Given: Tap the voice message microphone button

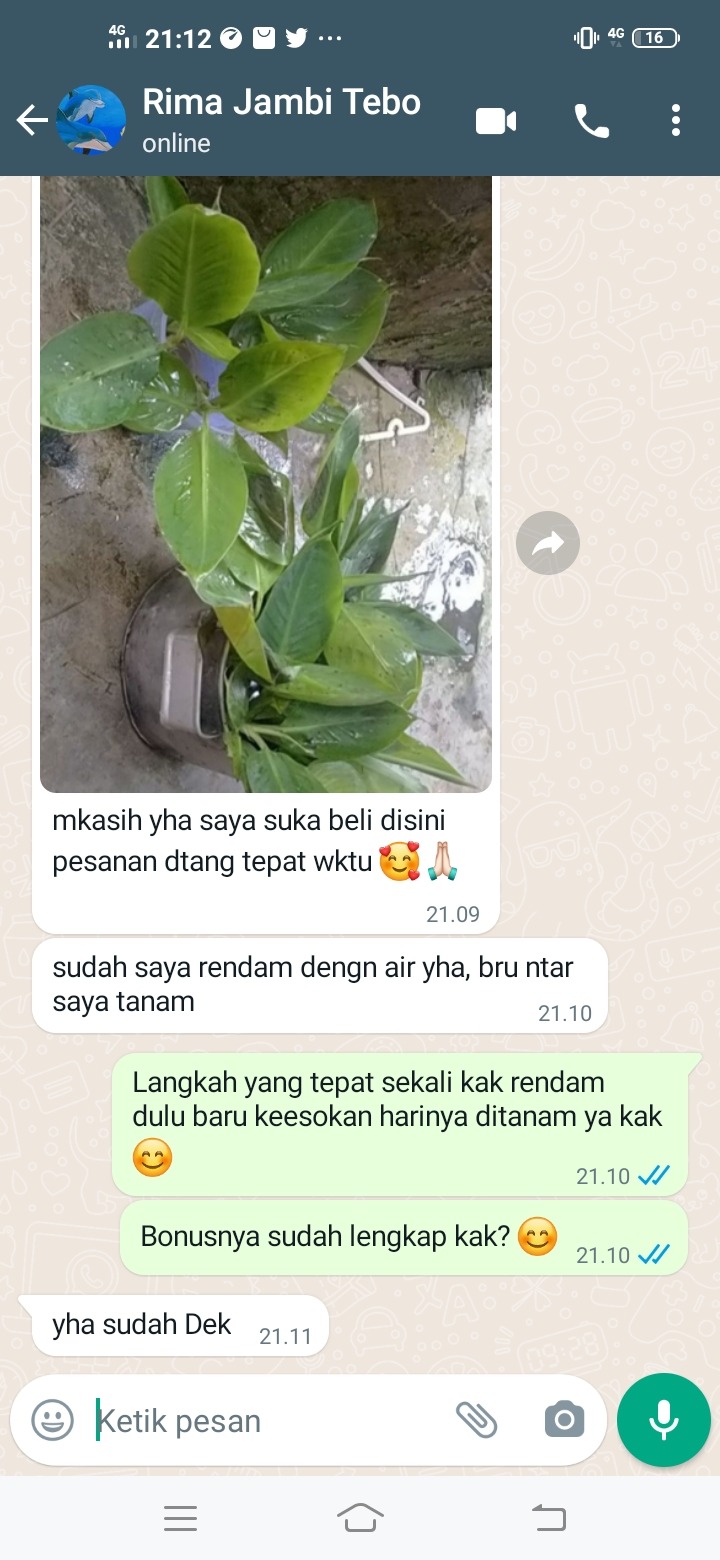Looking at the screenshot, I should 663,1420.
